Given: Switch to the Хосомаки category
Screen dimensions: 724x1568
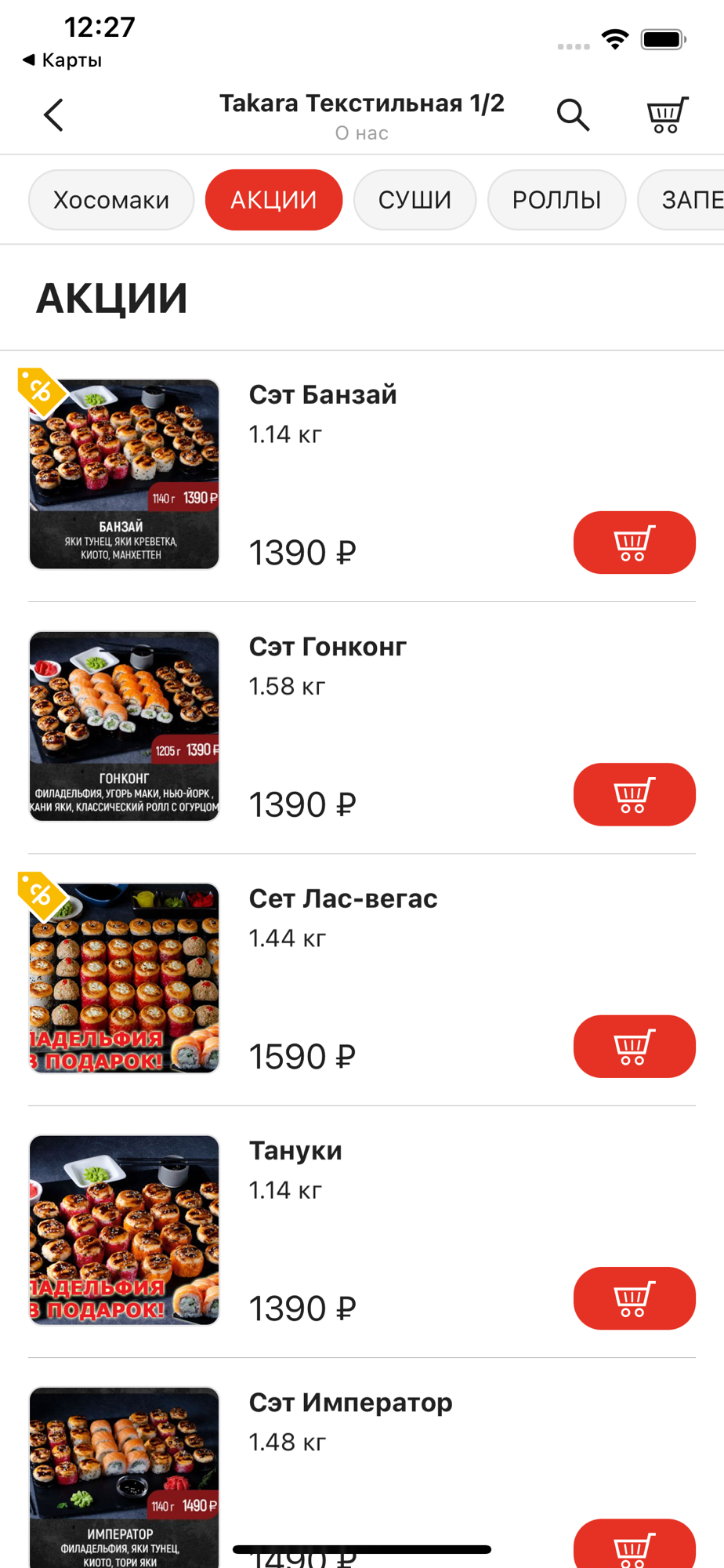Looking at the screenshot, I should [x=111, y=200].
